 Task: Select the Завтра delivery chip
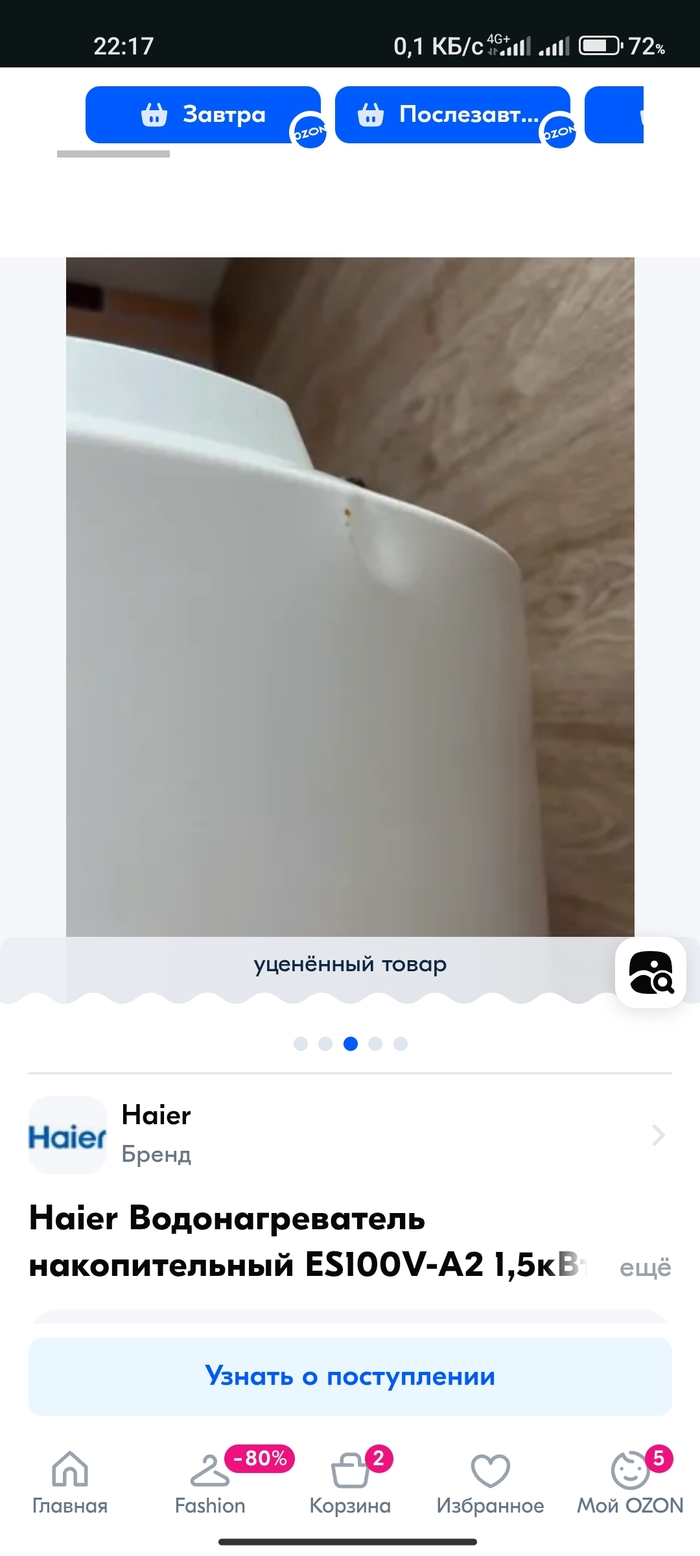(x=203, y=115)
